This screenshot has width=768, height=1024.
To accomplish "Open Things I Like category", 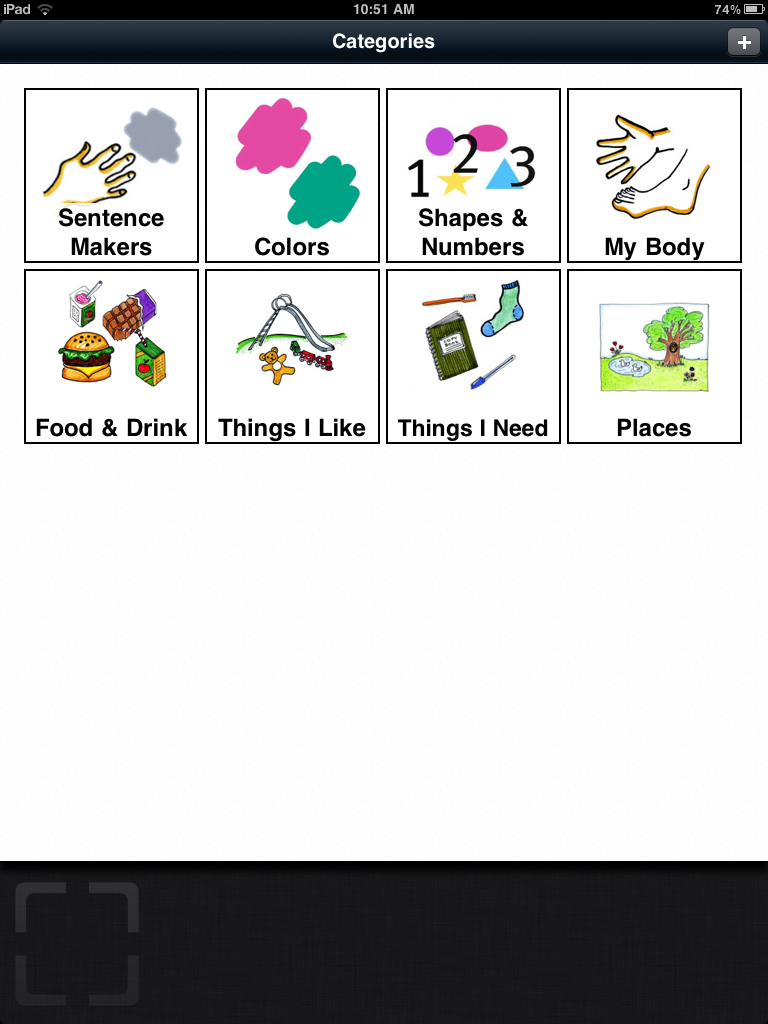I will click(292, 357).
